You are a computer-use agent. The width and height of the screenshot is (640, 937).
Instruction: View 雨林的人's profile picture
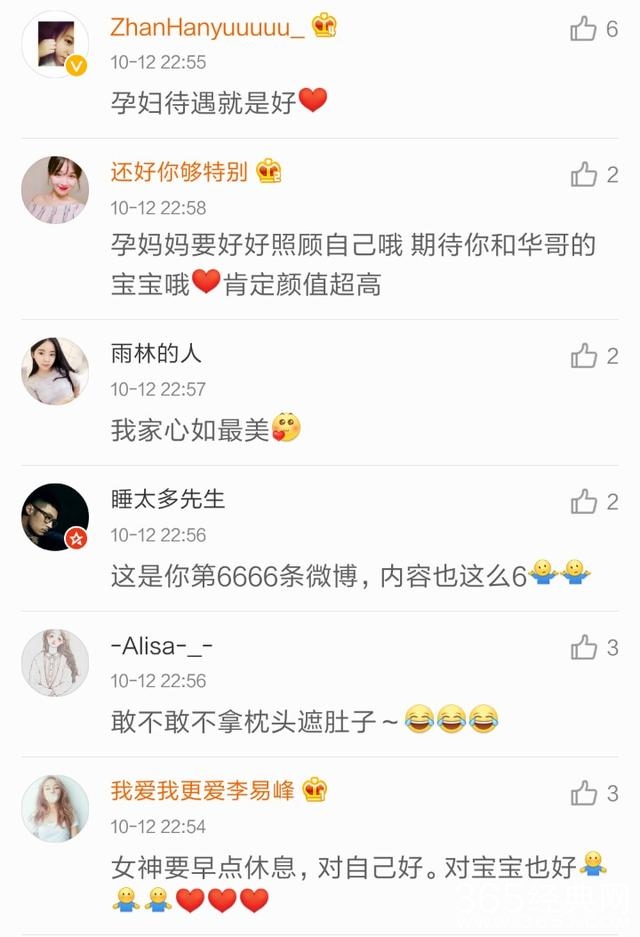55,371
